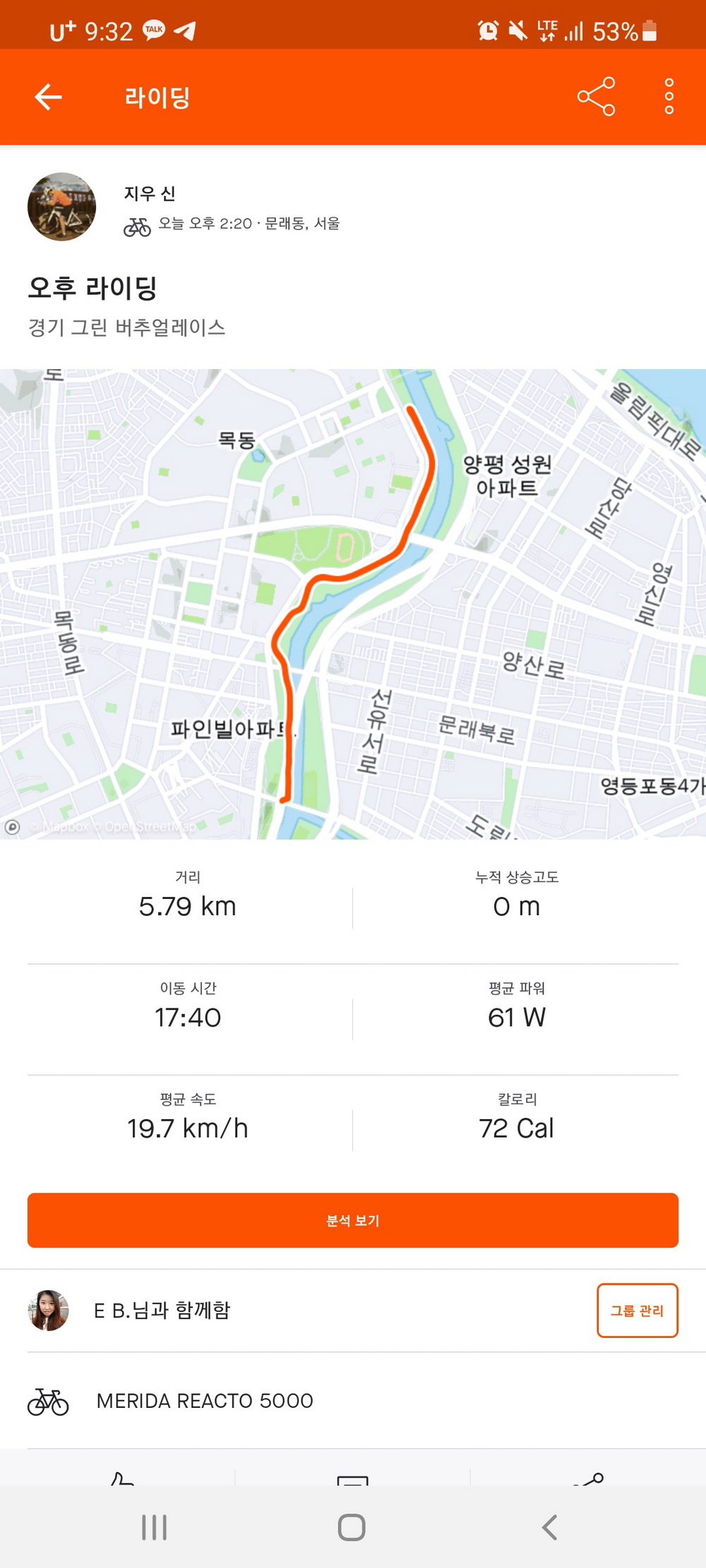This screenshot has height=1568, width=706.
Task: Open the ride route map
Action: coord(353,603)
